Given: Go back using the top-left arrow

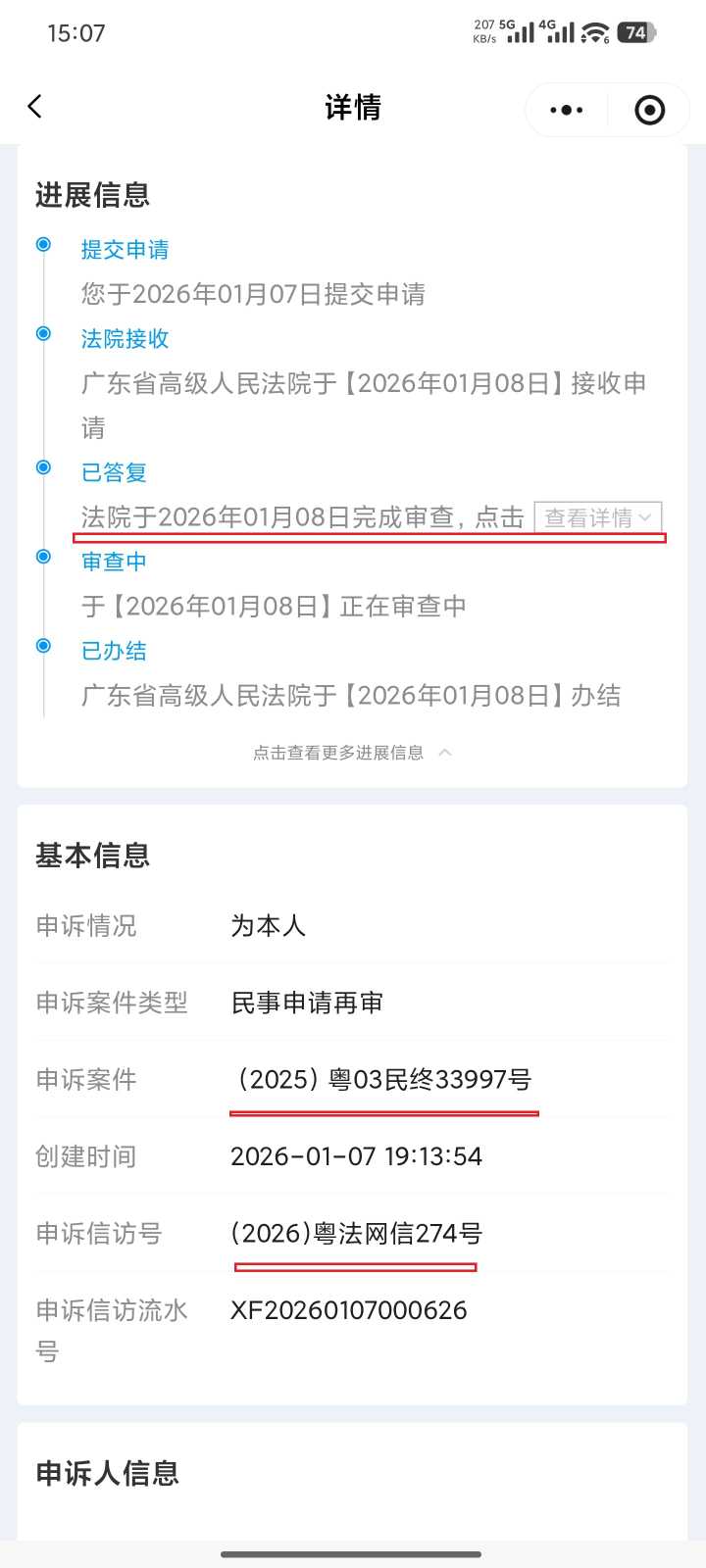Looking at the screenshot, I should point(35,107).
